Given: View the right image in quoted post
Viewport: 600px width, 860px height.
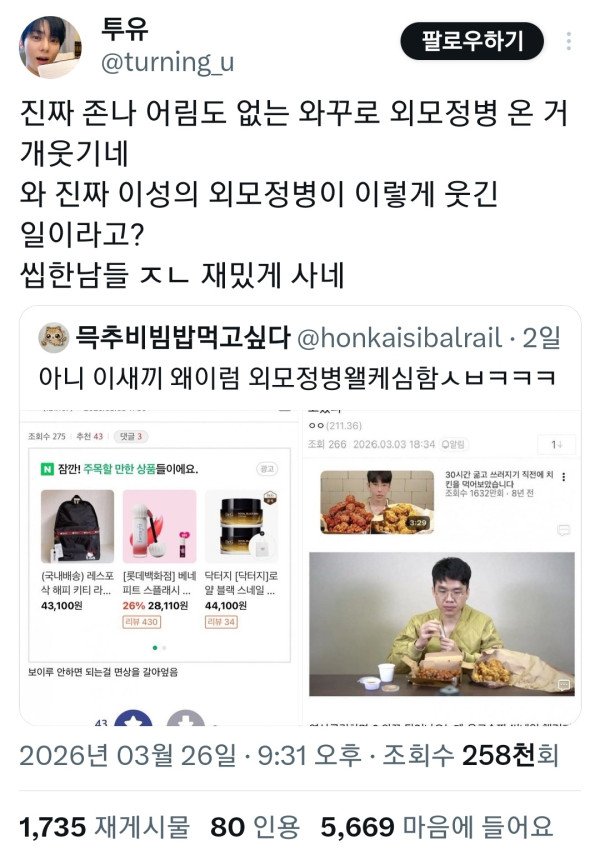Looking at the screenshot, I should (x=441, y=565).
